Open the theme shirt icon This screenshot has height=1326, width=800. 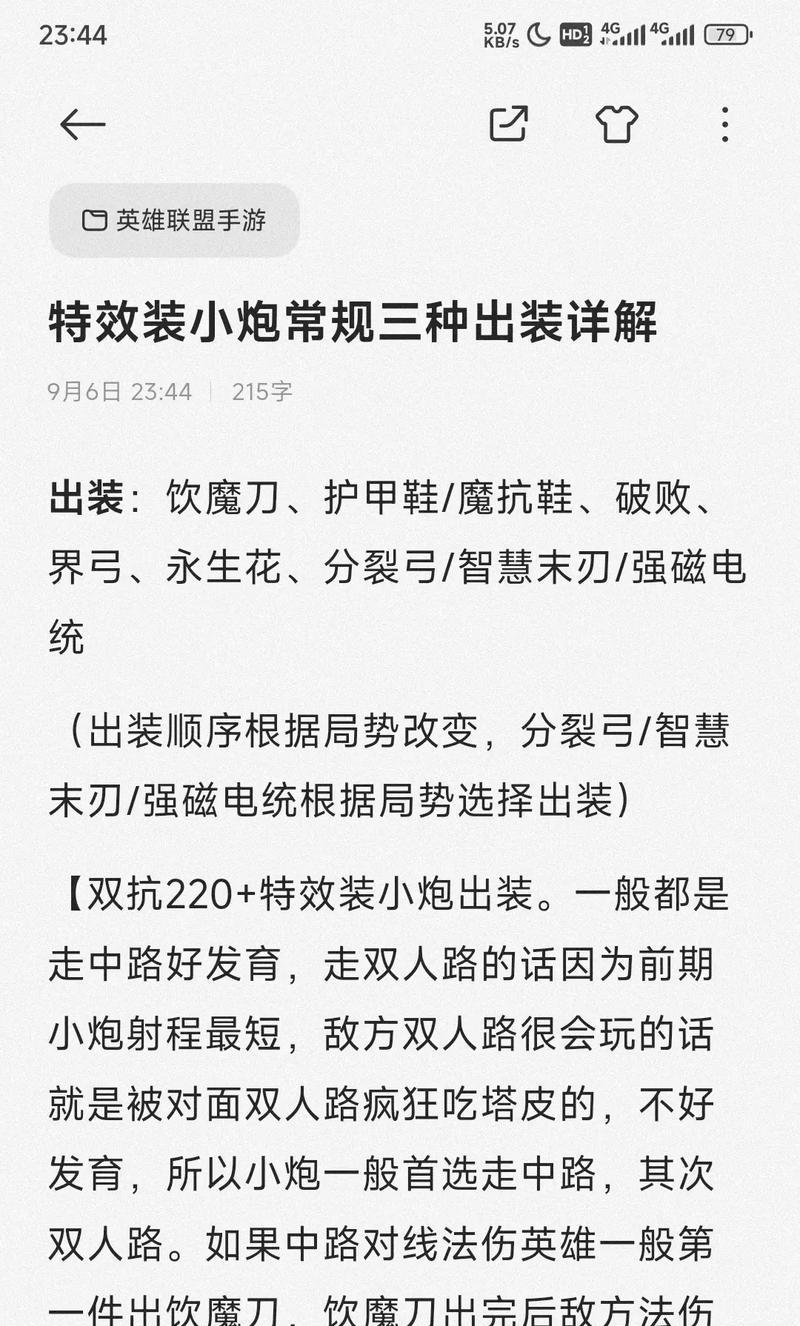[x=617, y=125]
